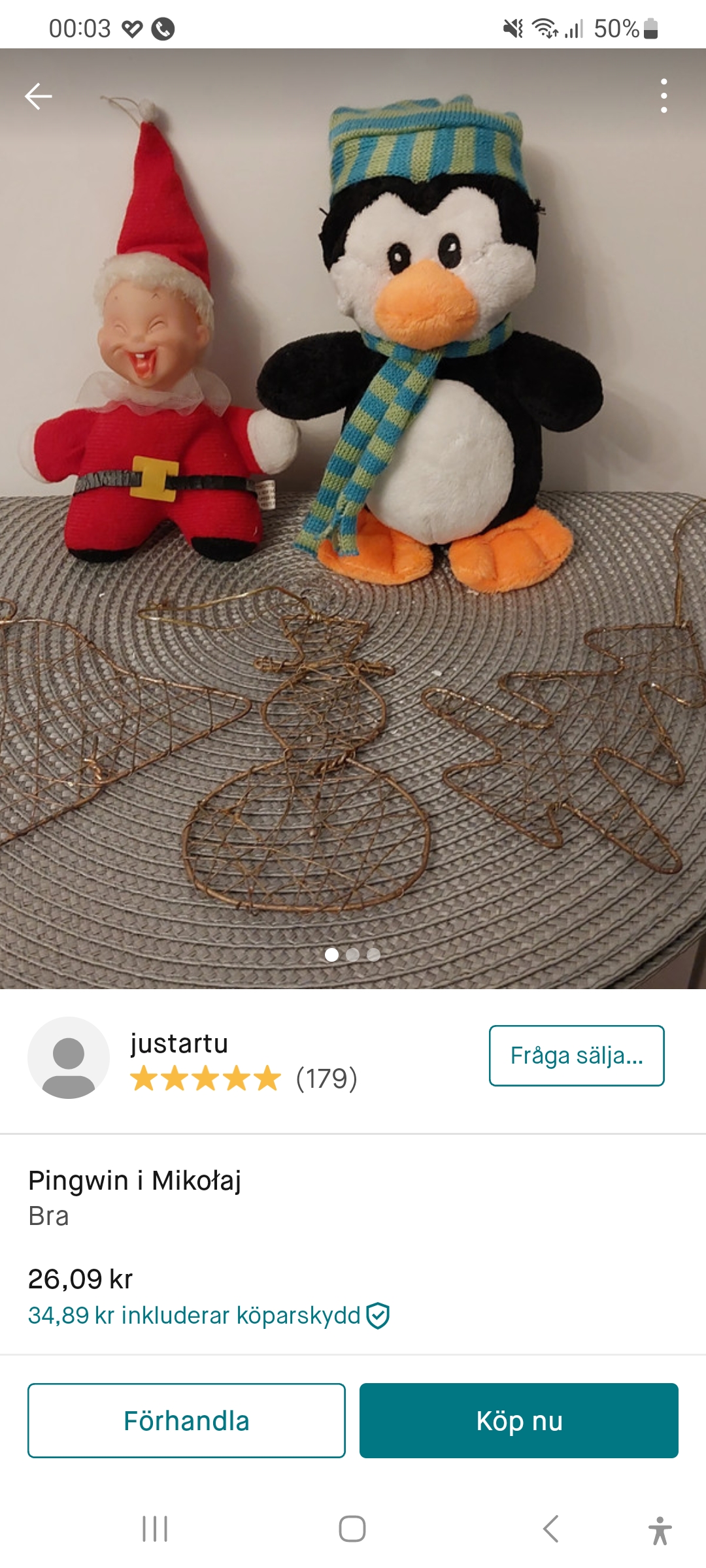
Task: Open recent apps from the navigation bar
Action: [155, 1529]
